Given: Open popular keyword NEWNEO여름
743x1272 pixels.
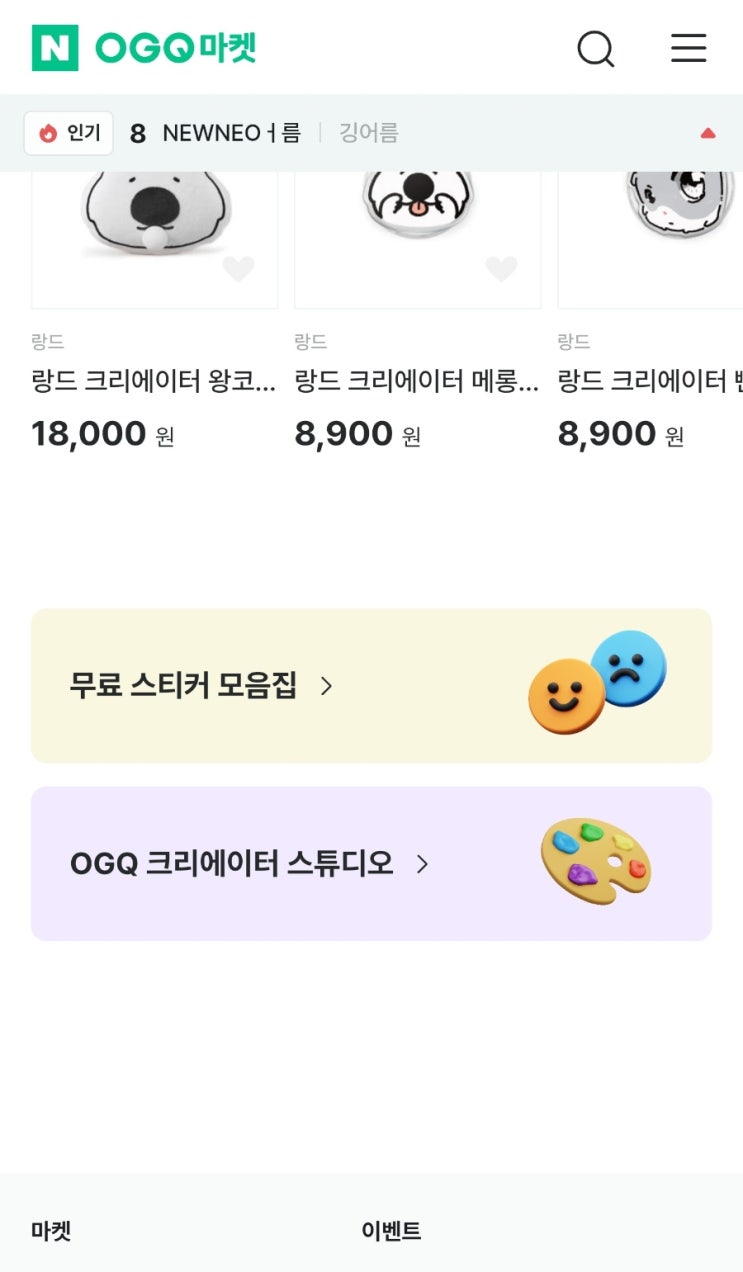Looking at the screenshot, I should pyautogui.click(x=230, y=133).
